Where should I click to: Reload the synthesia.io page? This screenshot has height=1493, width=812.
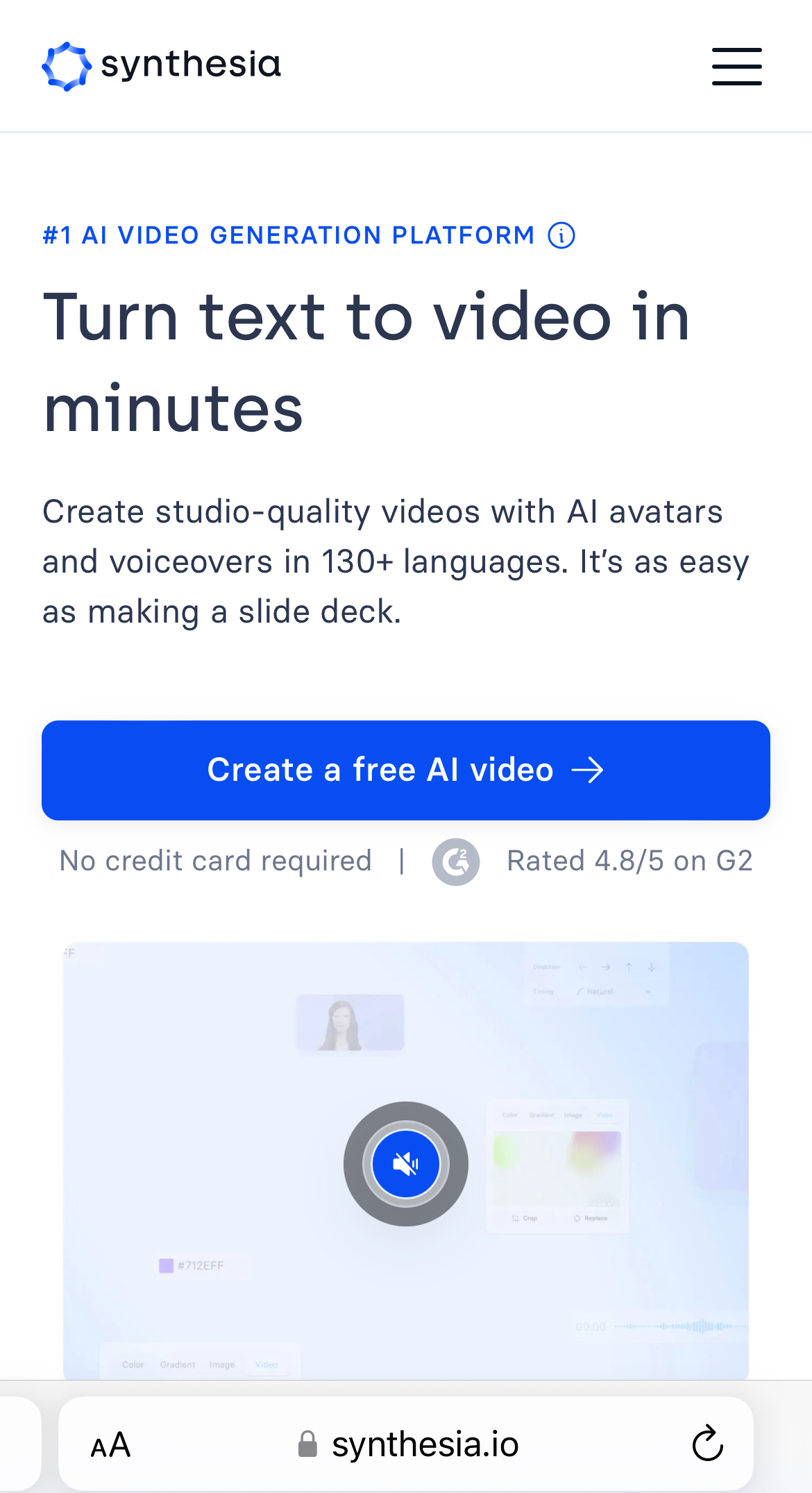coord(707,1444)
